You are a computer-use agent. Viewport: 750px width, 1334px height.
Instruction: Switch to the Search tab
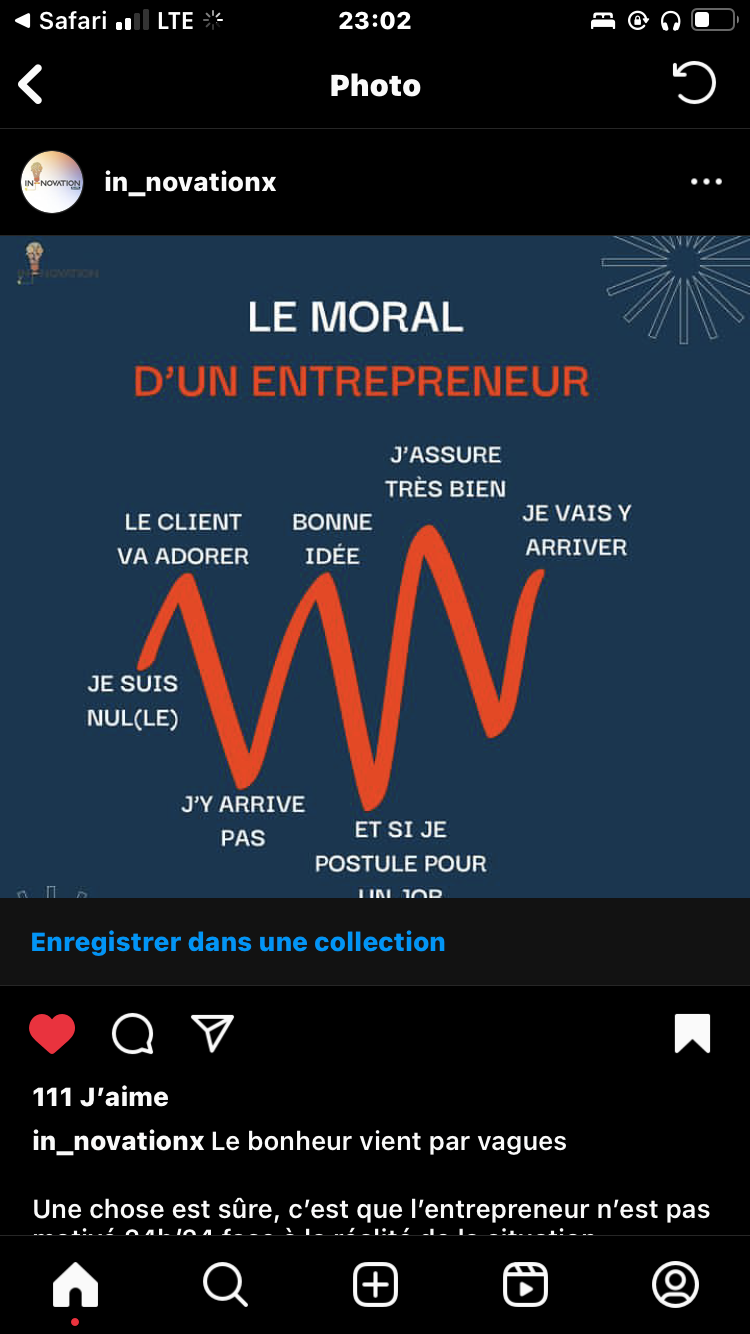point(225,1285)
